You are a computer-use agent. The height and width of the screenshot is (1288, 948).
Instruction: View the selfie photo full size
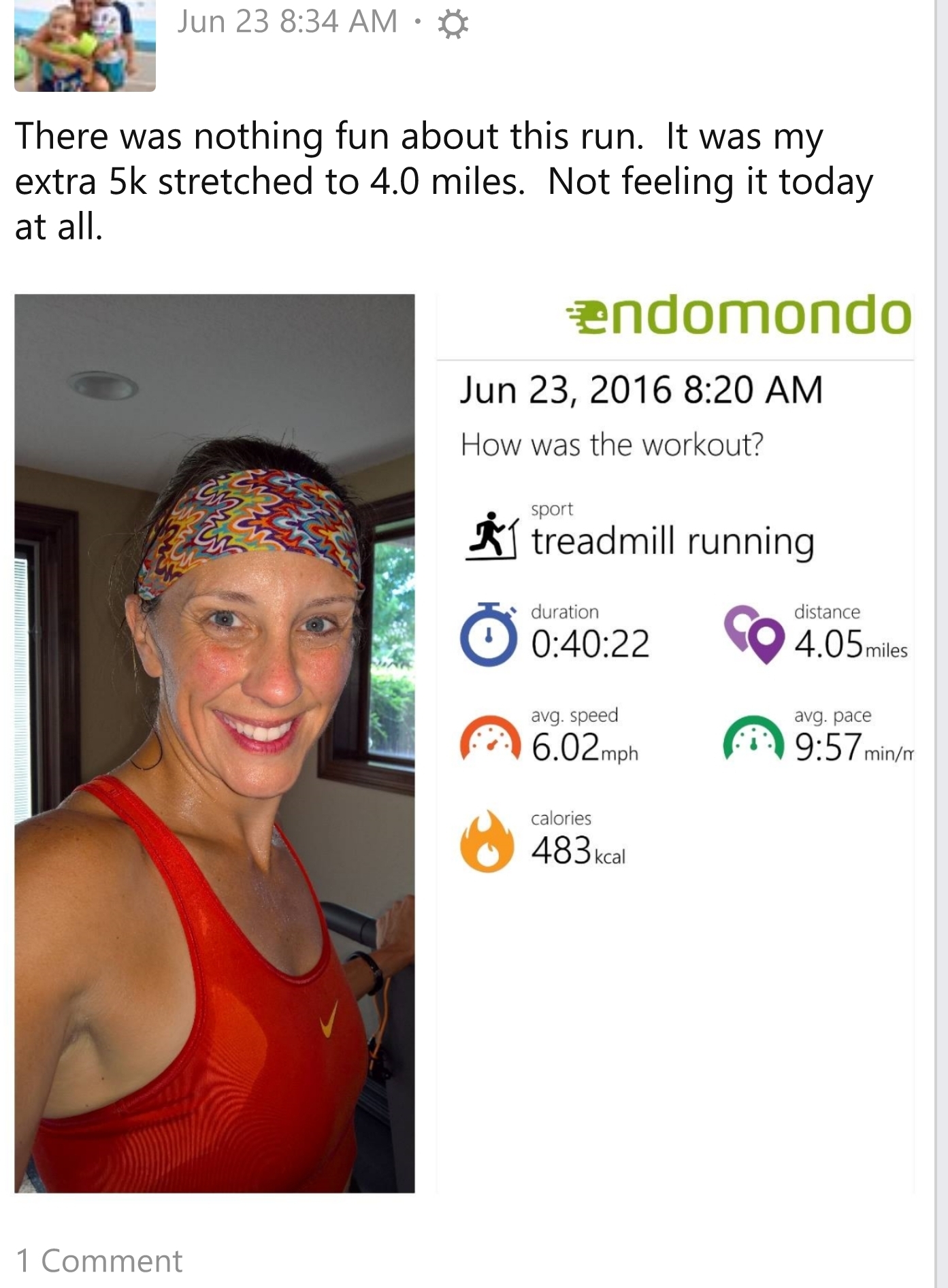click(214, 743)
